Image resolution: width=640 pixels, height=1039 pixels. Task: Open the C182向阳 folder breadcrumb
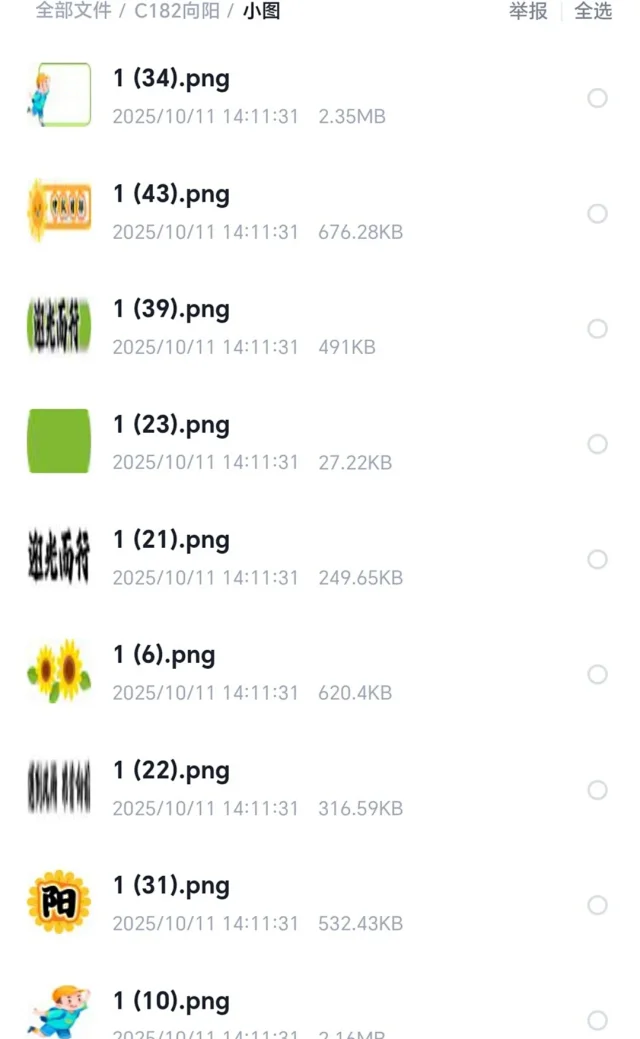coord(177,12)
